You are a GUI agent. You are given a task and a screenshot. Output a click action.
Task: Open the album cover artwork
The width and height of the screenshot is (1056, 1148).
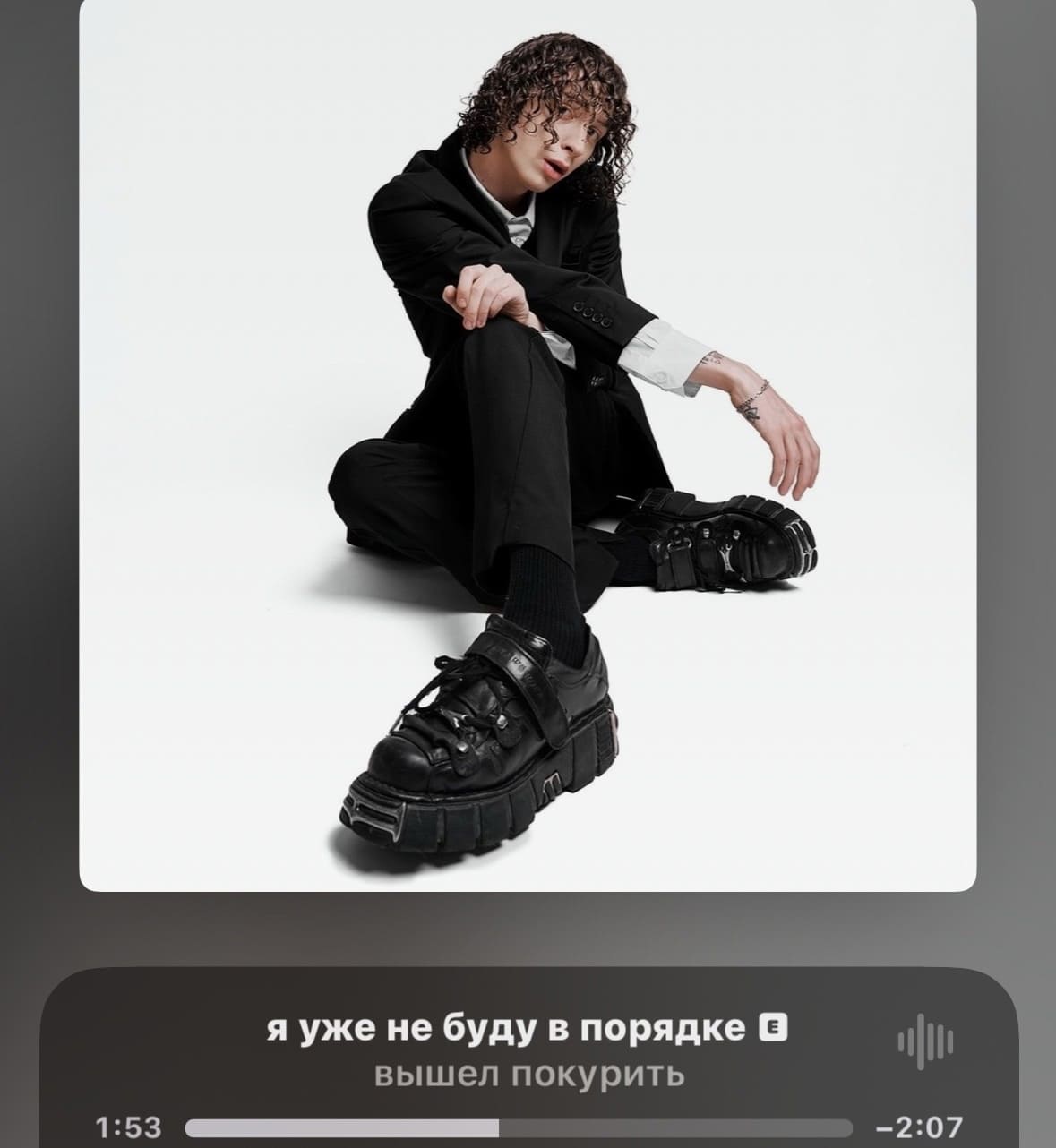[x=528, y=443]
